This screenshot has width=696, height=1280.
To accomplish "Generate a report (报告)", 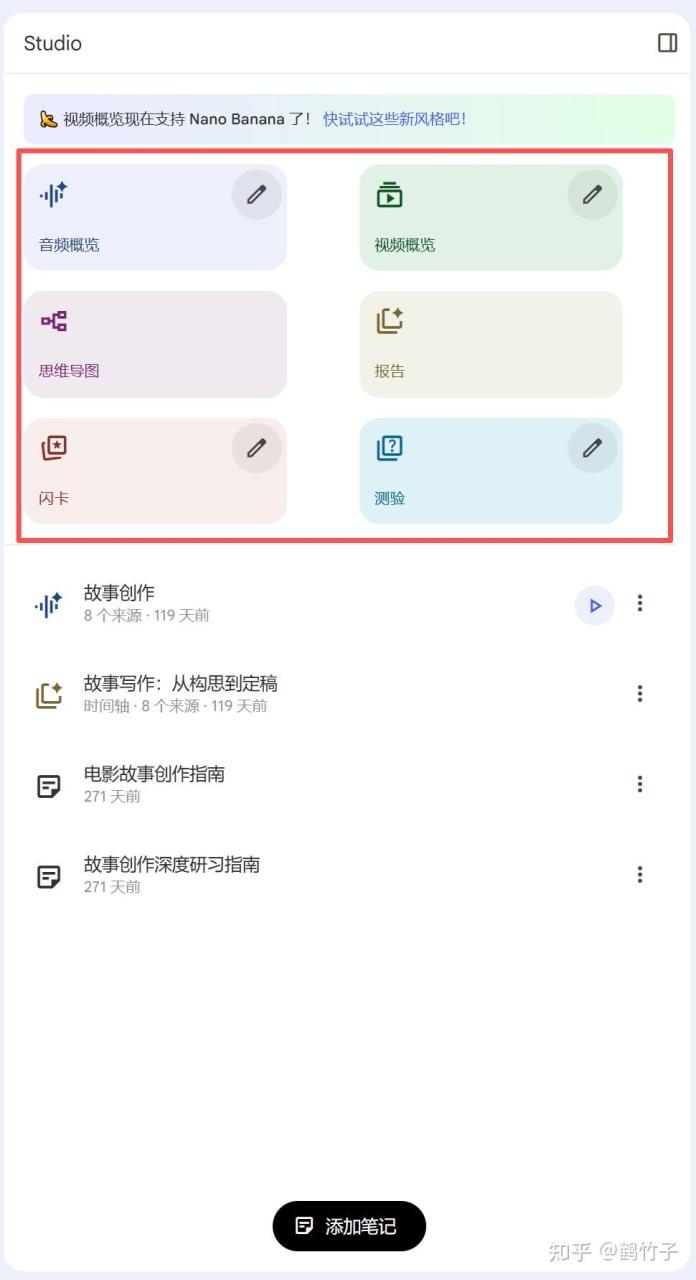I will tap(490, 344).
